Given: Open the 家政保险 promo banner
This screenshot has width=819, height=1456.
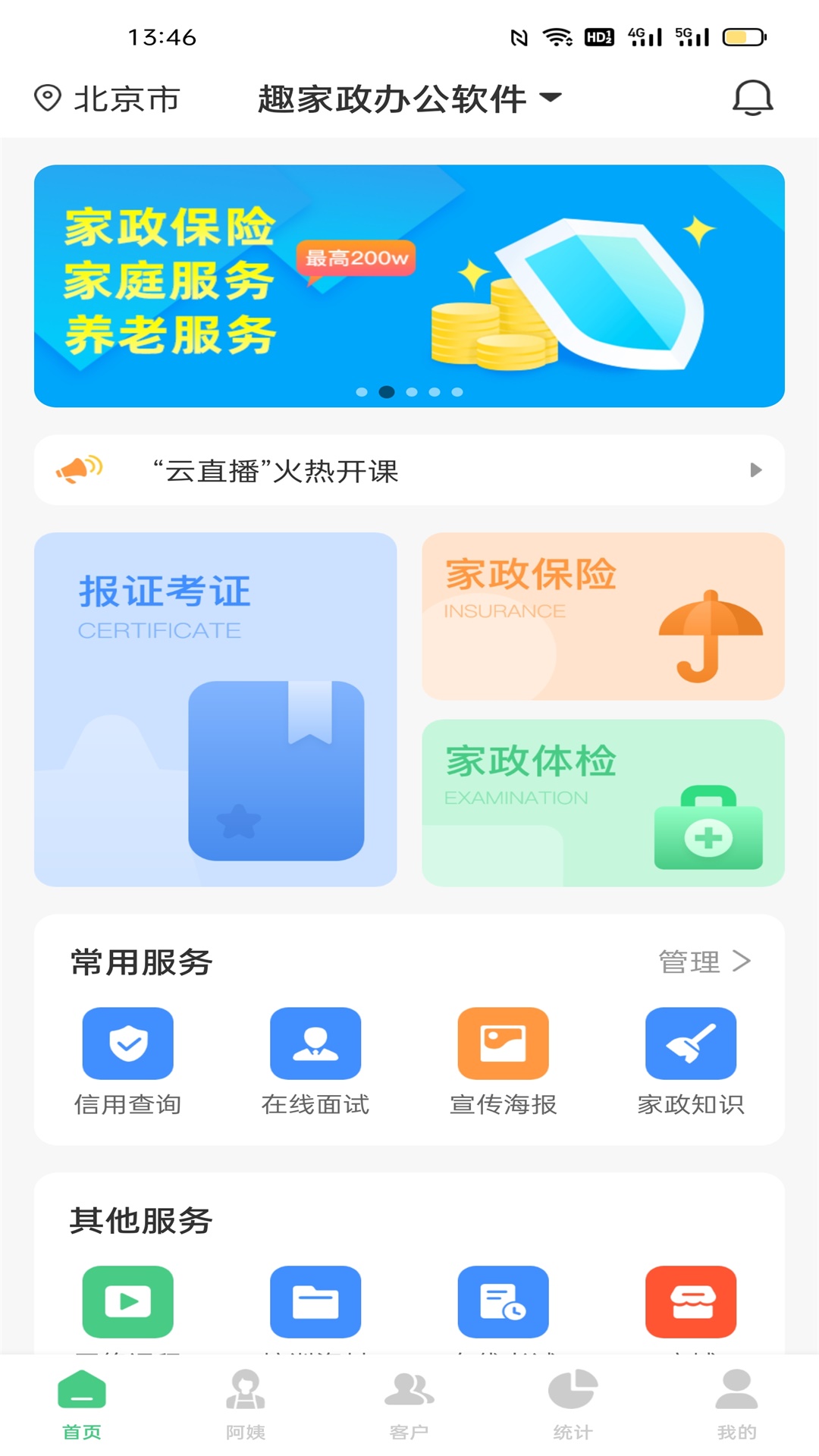Looking at the screenshot, I should click(x=409, y=286).
